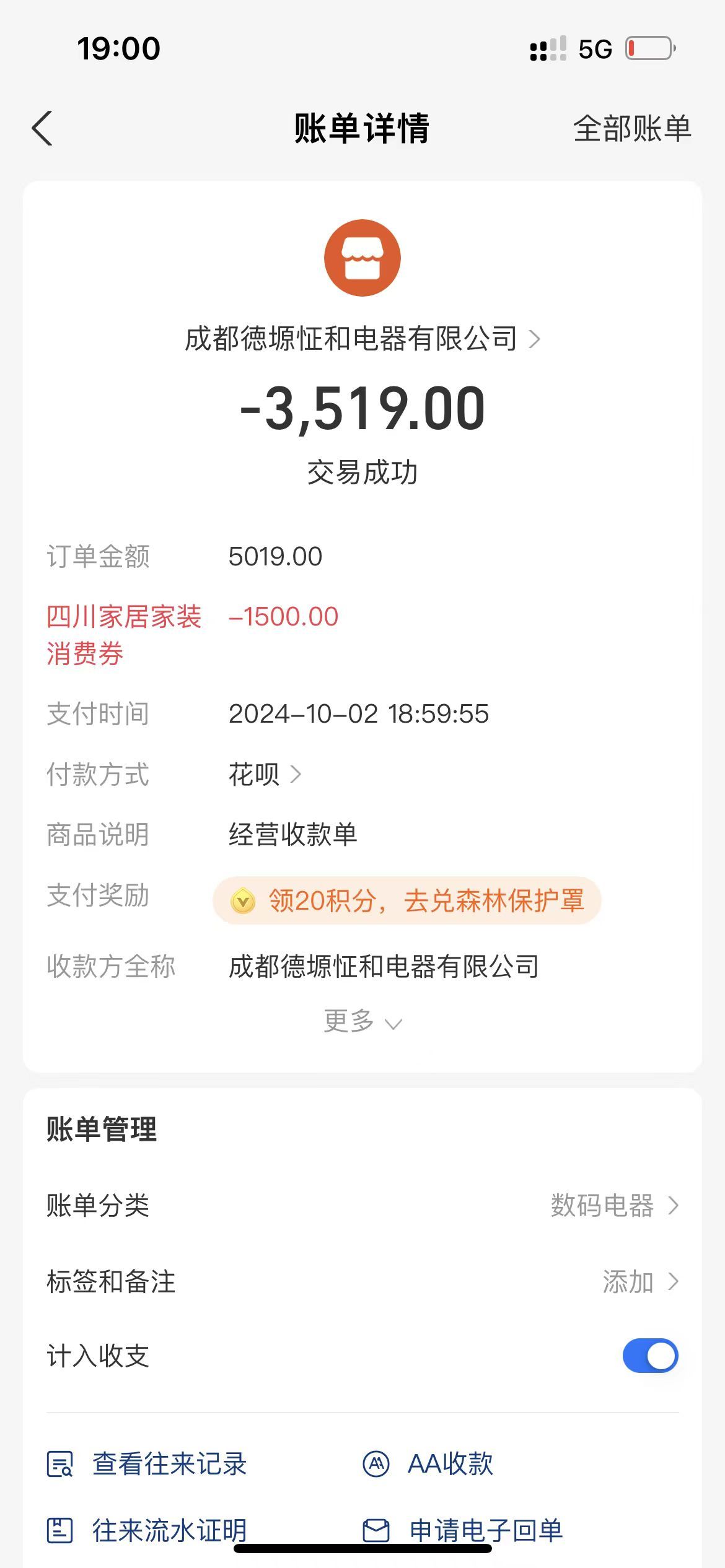This screenshot has height=1568, width=725.
Task: Open 查看往来记录
Action: (147, 1464)
